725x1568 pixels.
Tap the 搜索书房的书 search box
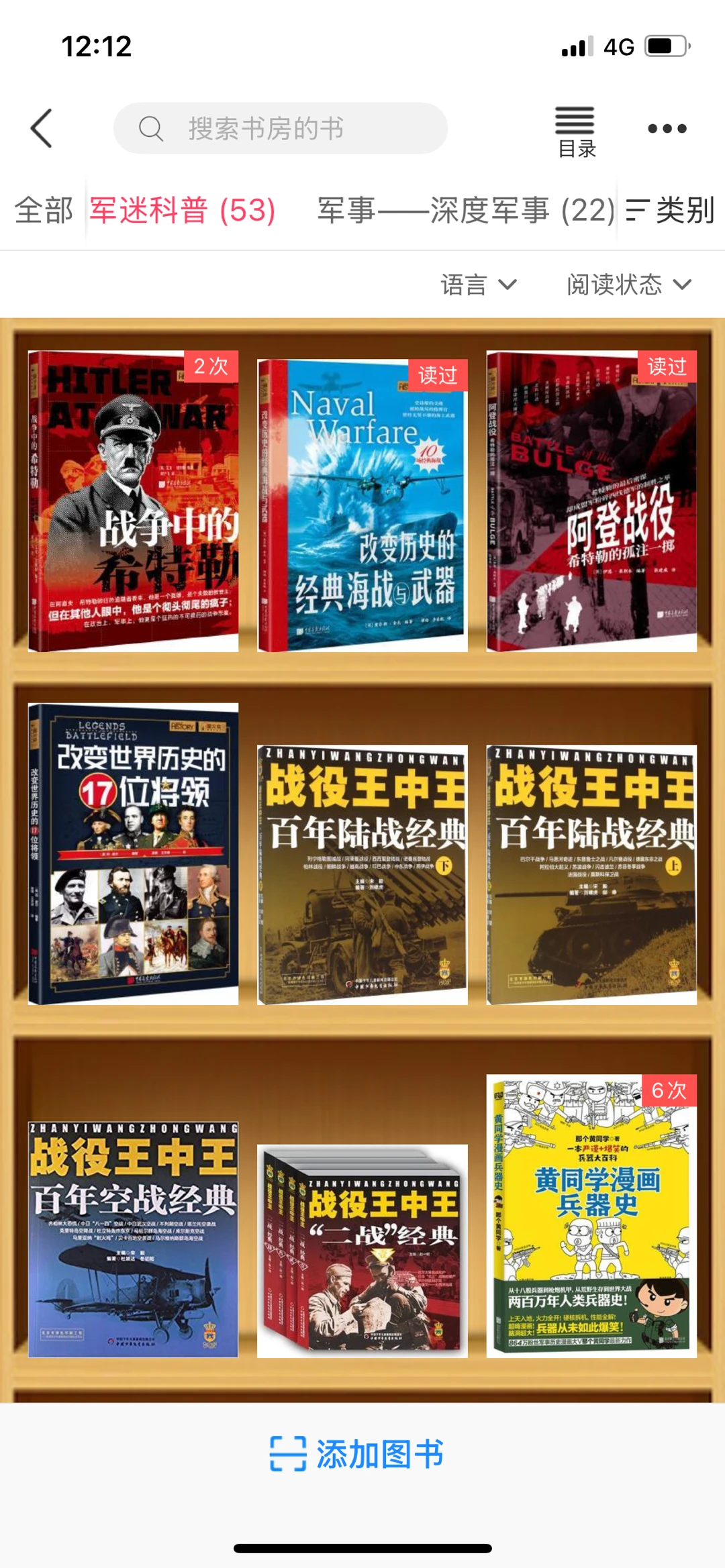(281, 128)
